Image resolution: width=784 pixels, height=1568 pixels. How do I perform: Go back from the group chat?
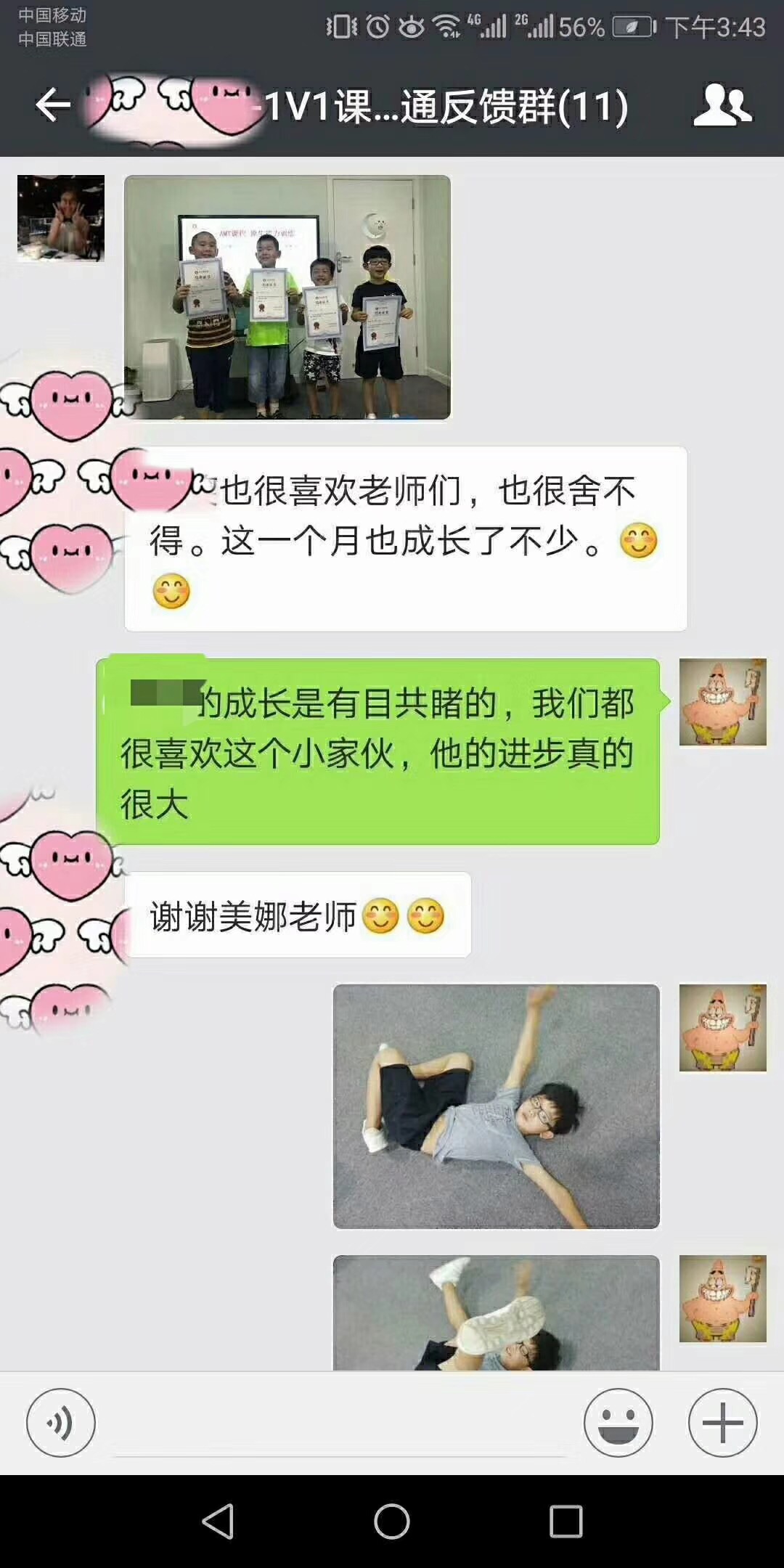(x=52, y=106)
